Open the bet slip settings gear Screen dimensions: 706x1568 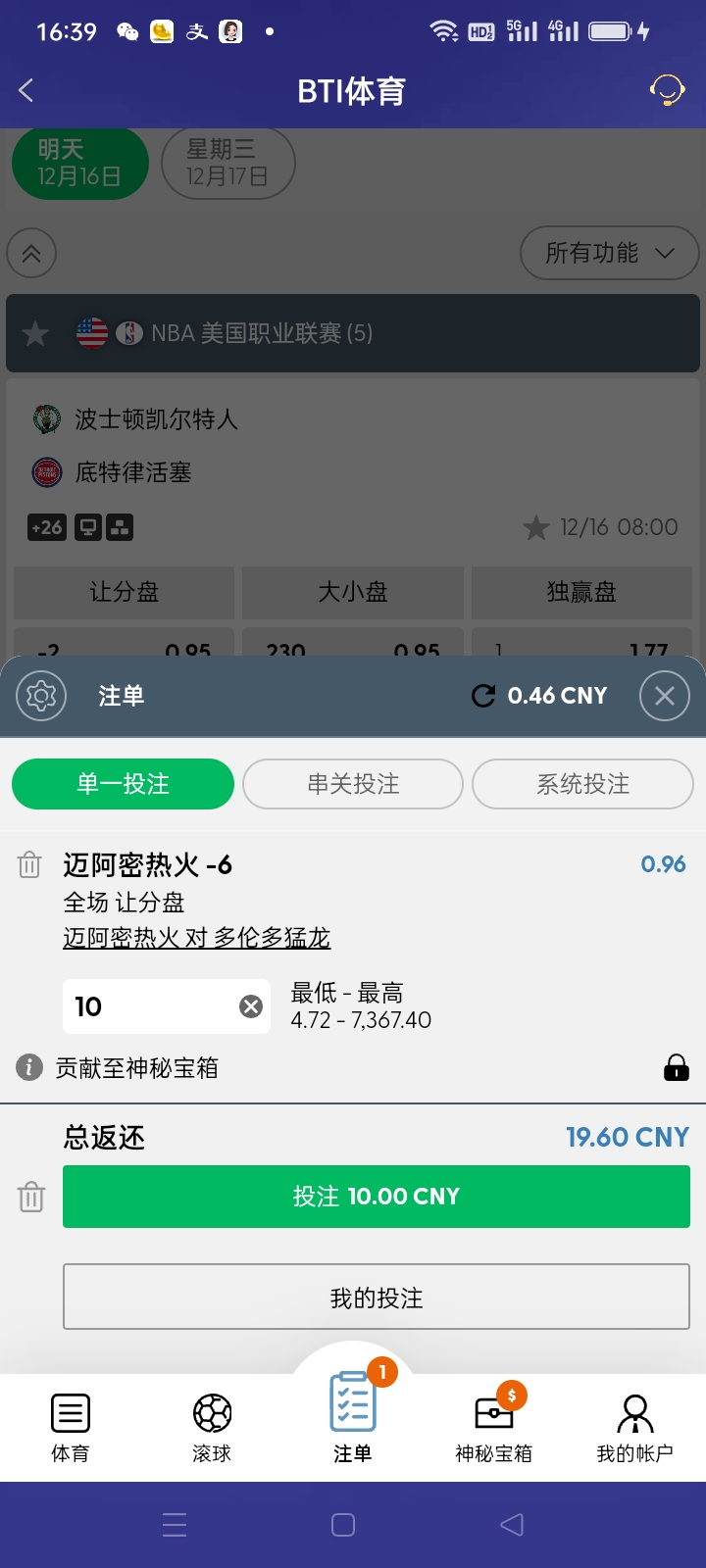(41, 696)
